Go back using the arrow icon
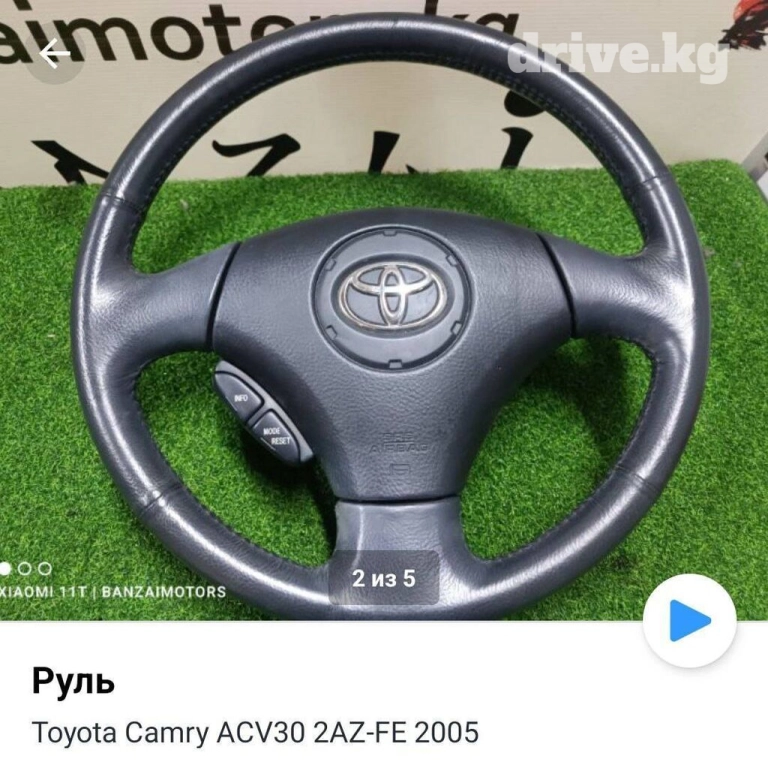The width and height of the screenshot is (768, 768). click(x=55, y=53)
